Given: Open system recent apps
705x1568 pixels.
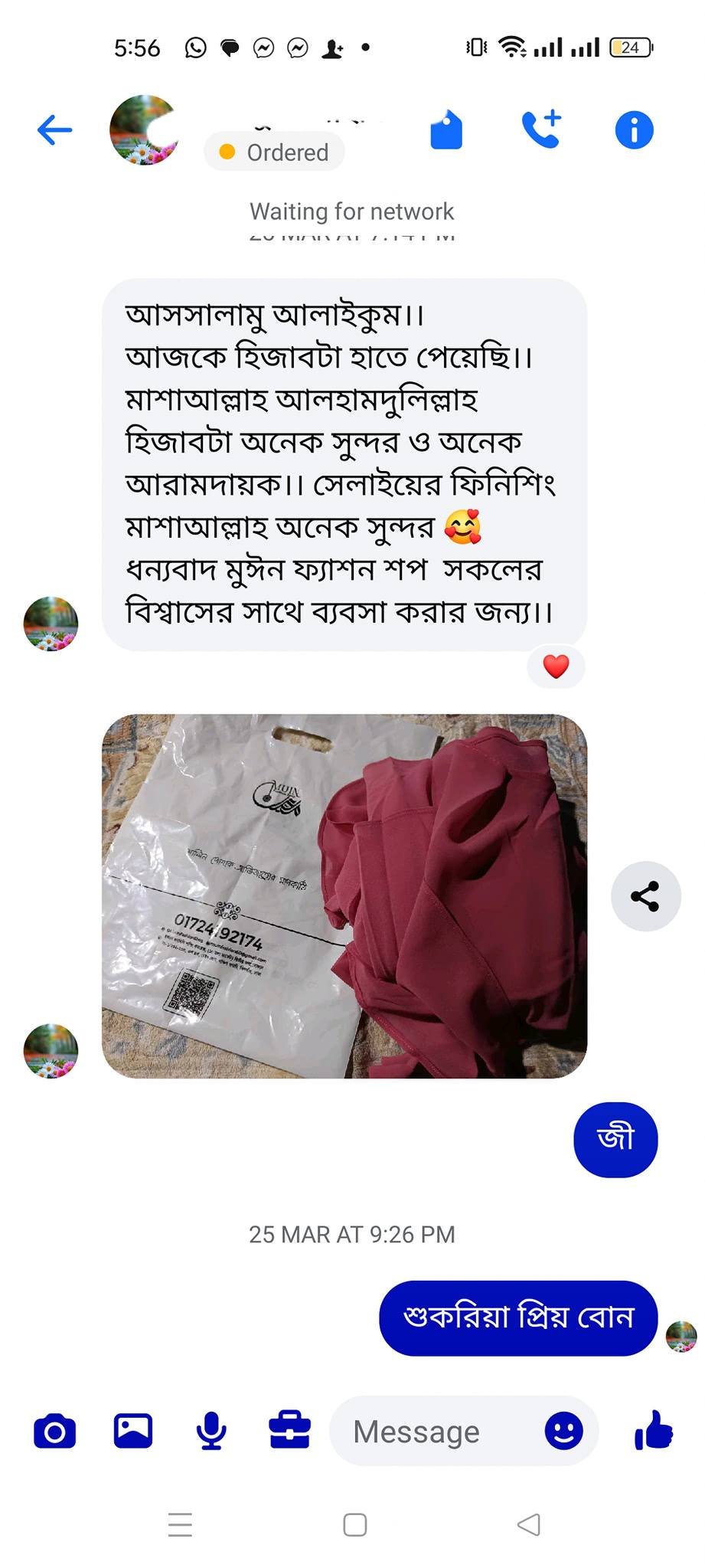Looking at the screenshot, I should coord(180,1524).
